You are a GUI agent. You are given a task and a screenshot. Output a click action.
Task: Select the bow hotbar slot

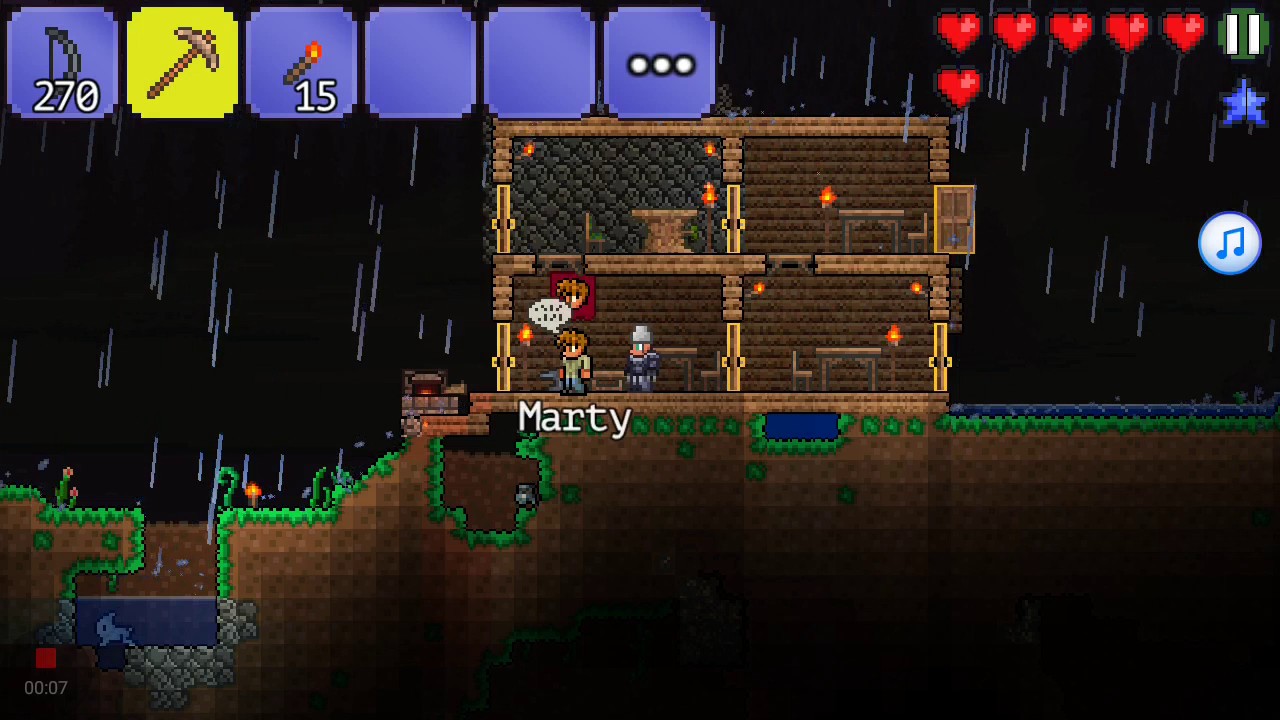(x=62, y=63)
